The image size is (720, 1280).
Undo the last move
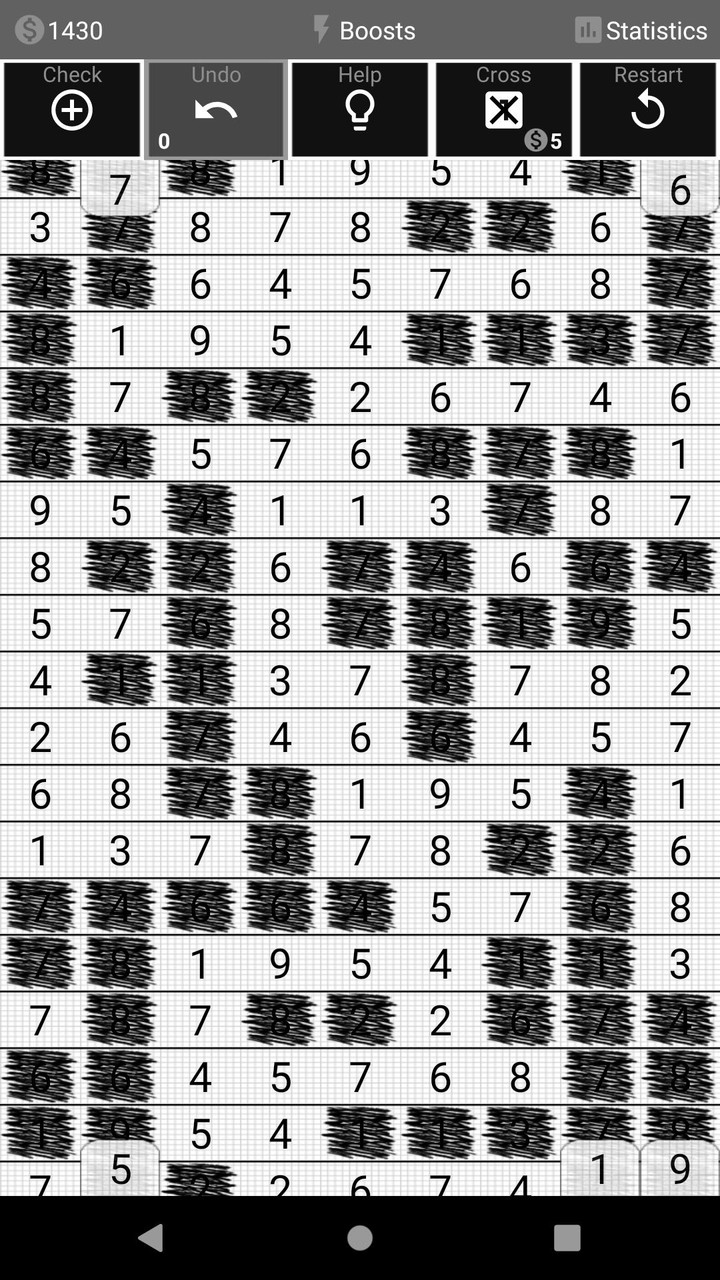tap(216, 110)
